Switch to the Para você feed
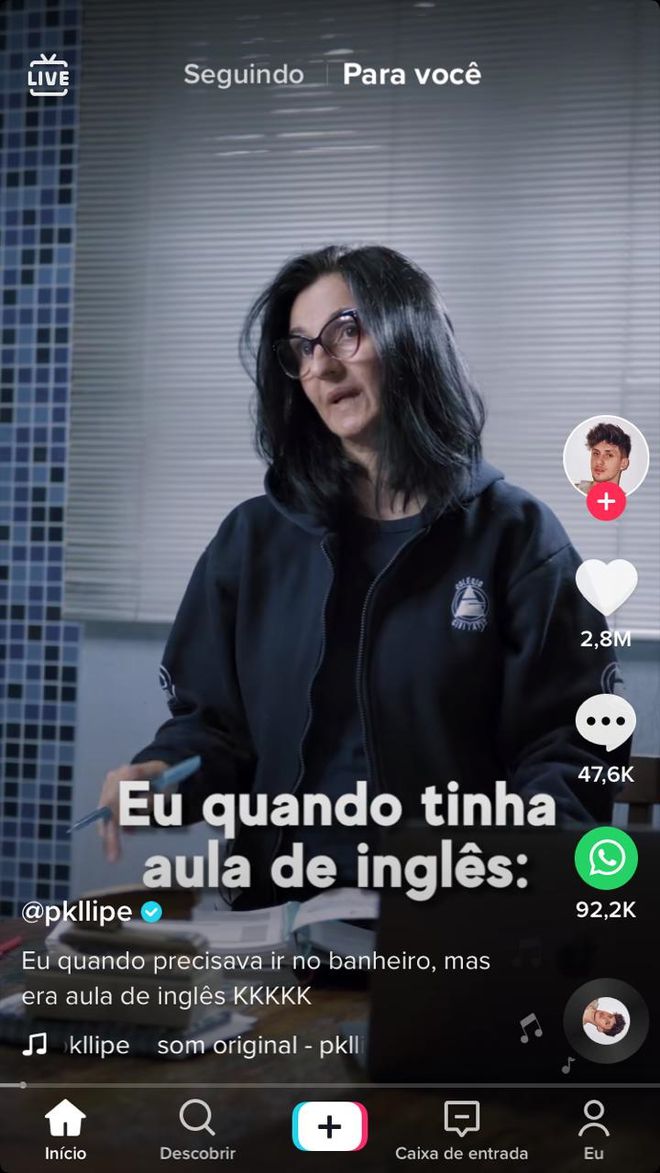Screen dimensions: 660x1173 point(412,74)
